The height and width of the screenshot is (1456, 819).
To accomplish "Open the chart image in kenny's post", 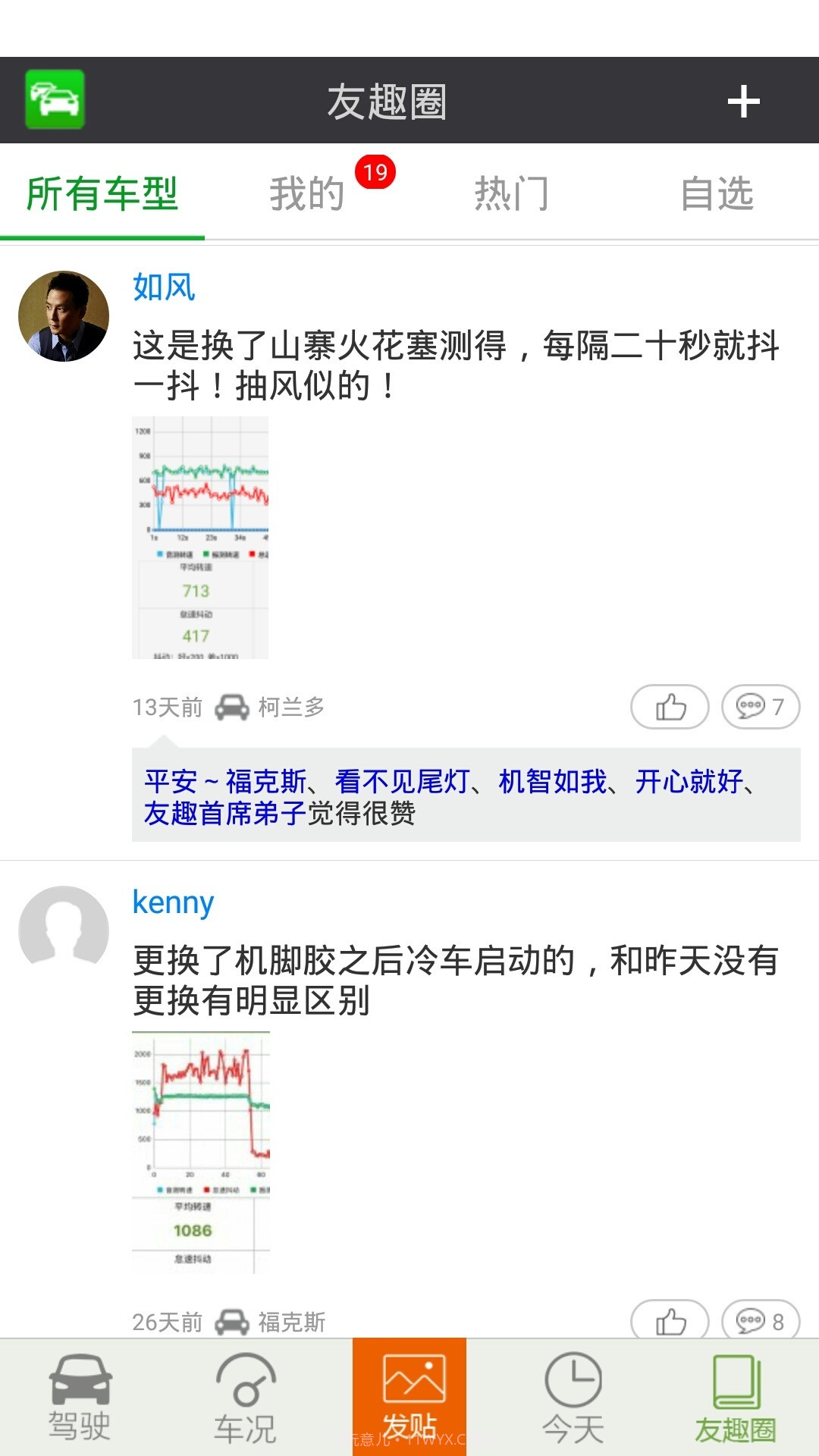I will (x=201, y=1153).
